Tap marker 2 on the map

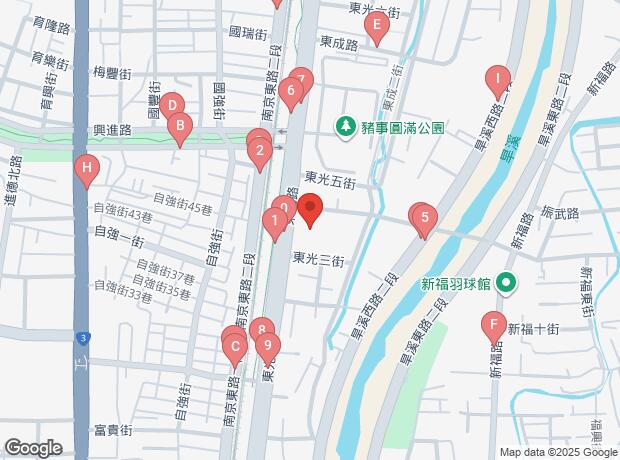click(259, 152)
